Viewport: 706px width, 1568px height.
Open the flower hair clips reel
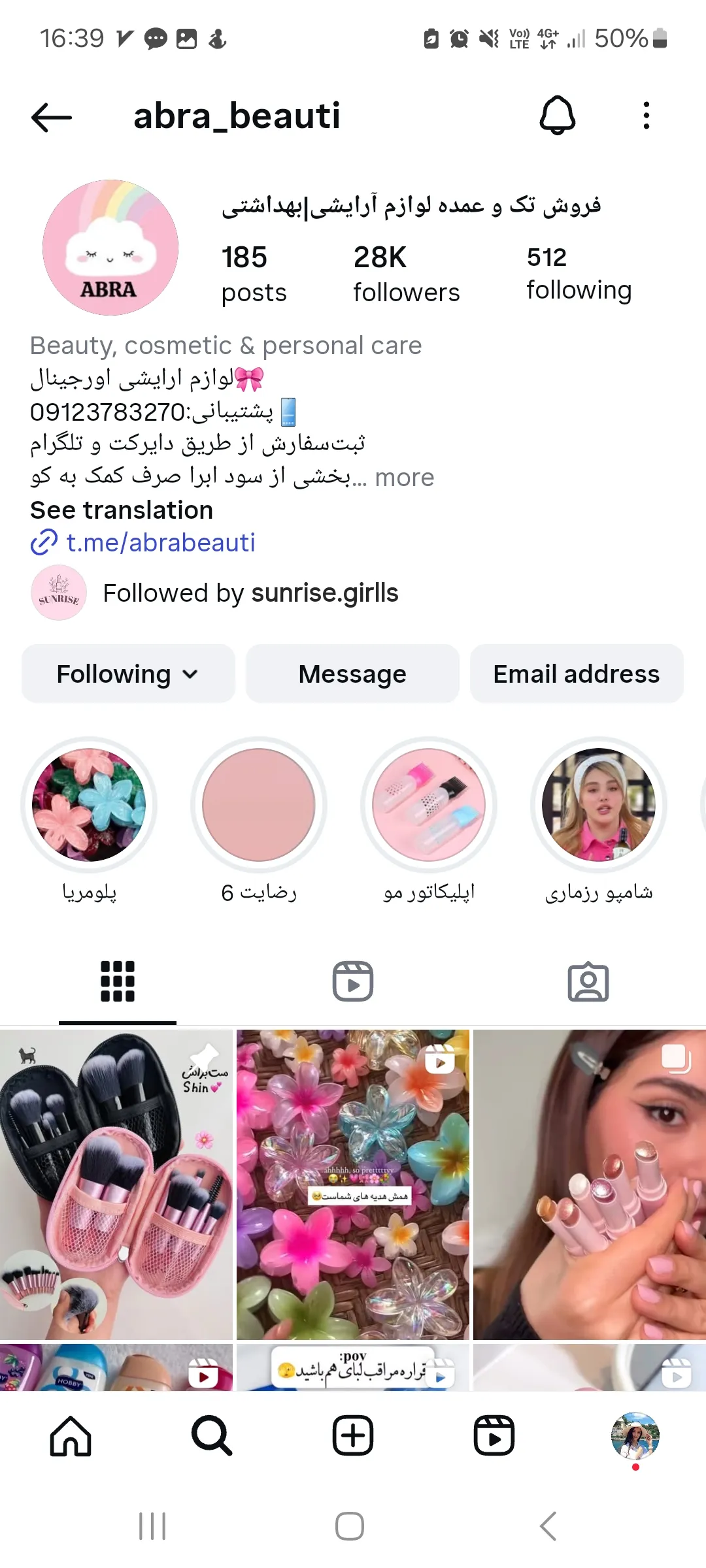353,1184
